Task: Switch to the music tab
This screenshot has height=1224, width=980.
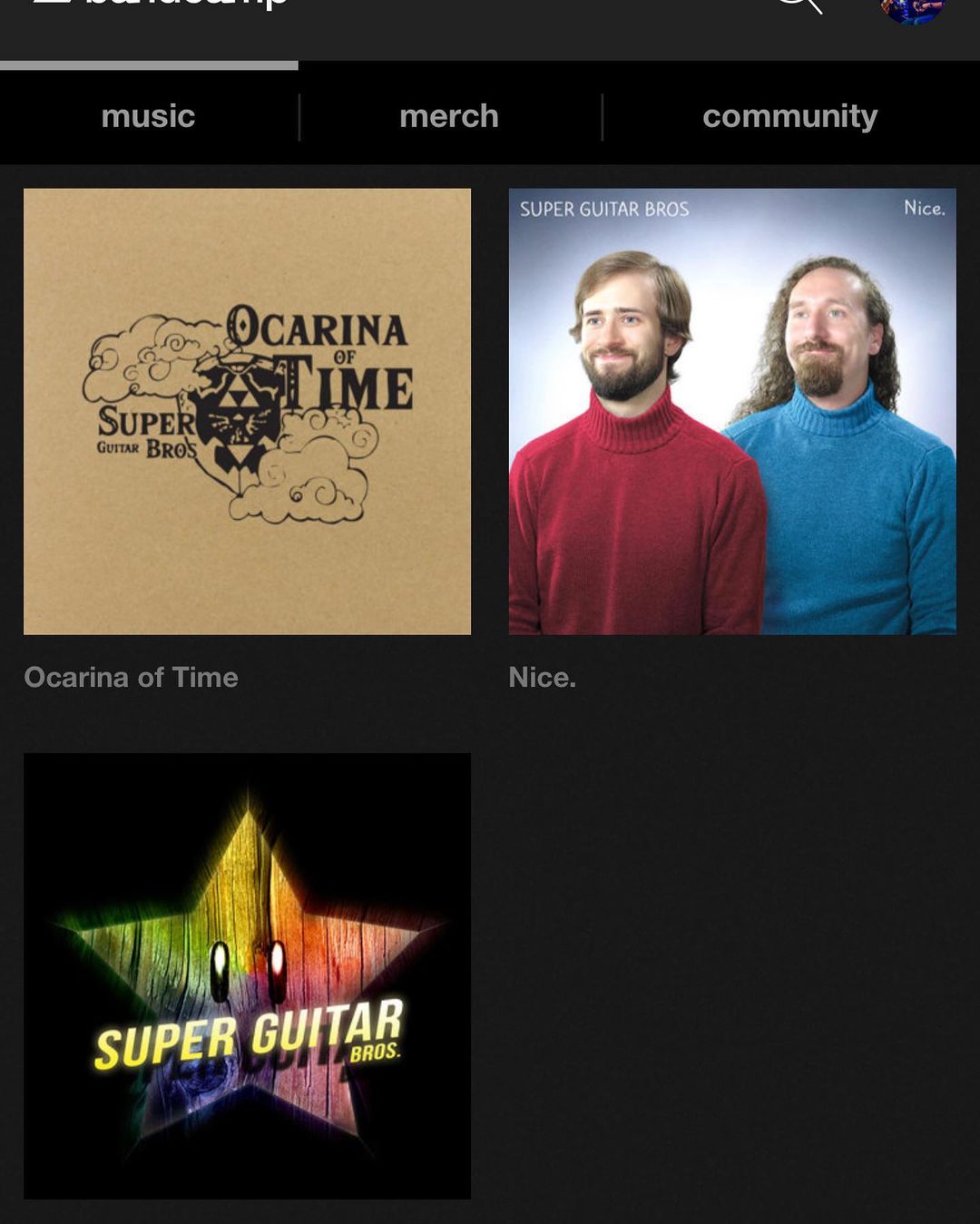Action: 149,116
